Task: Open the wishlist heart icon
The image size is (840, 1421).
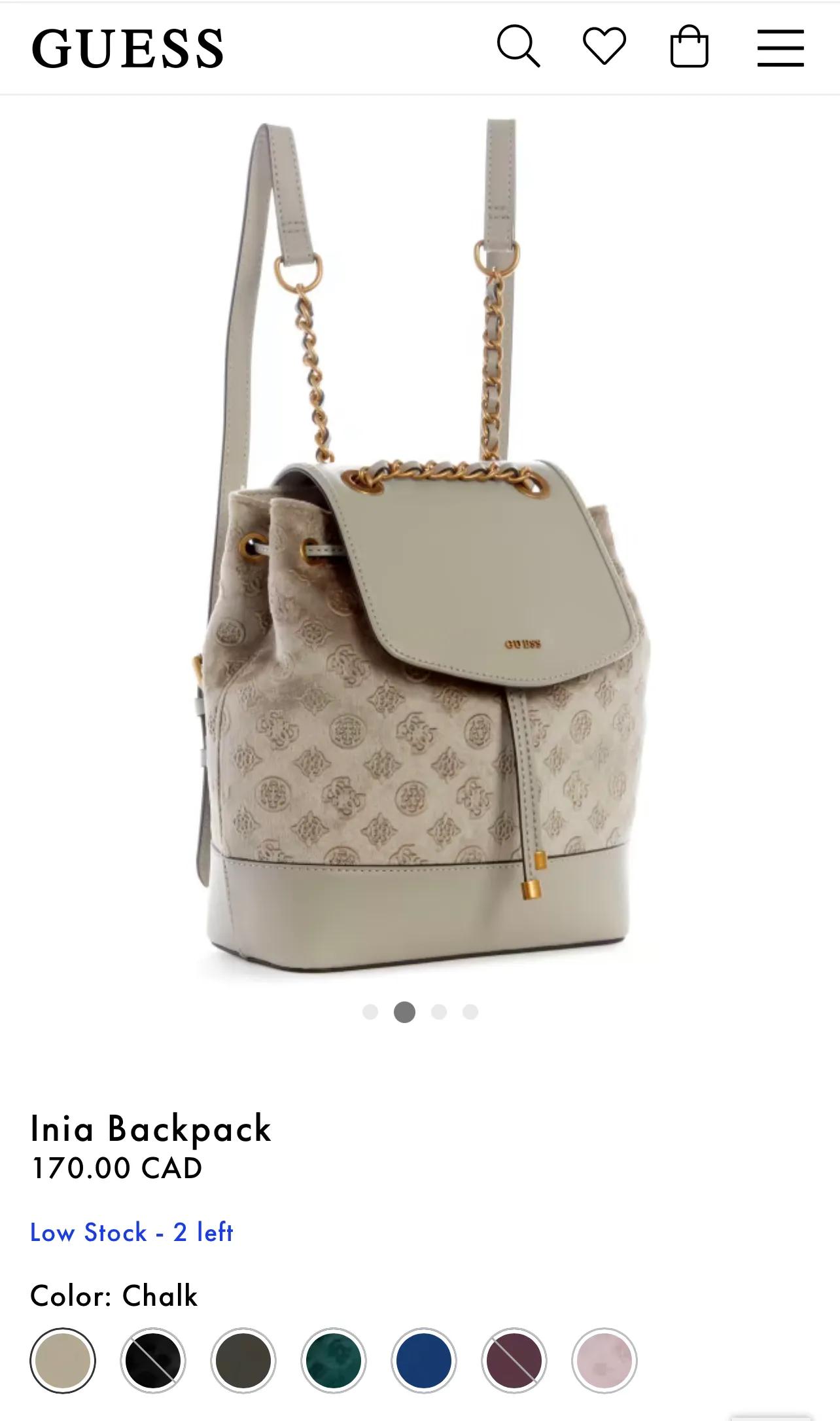Action: (604, 46)
